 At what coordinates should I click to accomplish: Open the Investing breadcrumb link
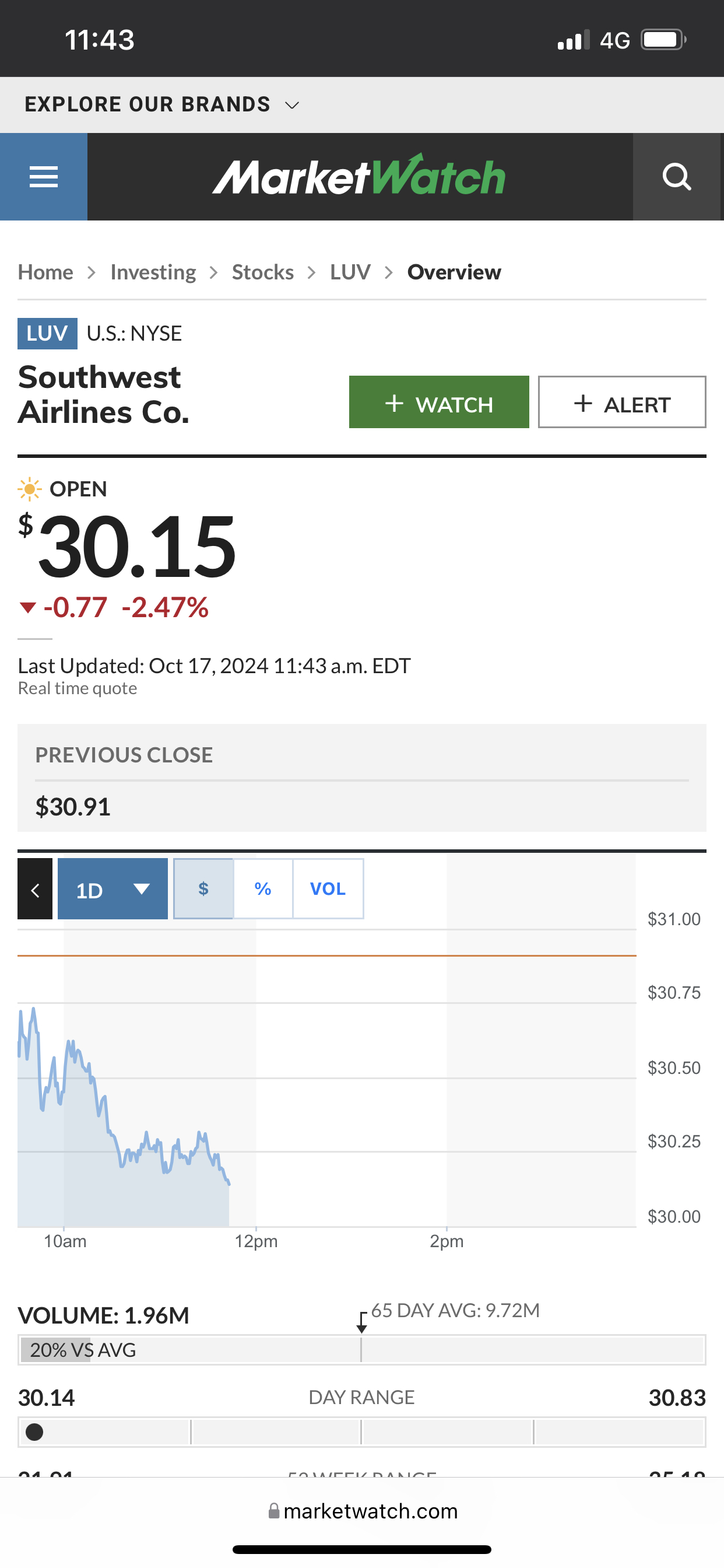(x=153, y=272)
